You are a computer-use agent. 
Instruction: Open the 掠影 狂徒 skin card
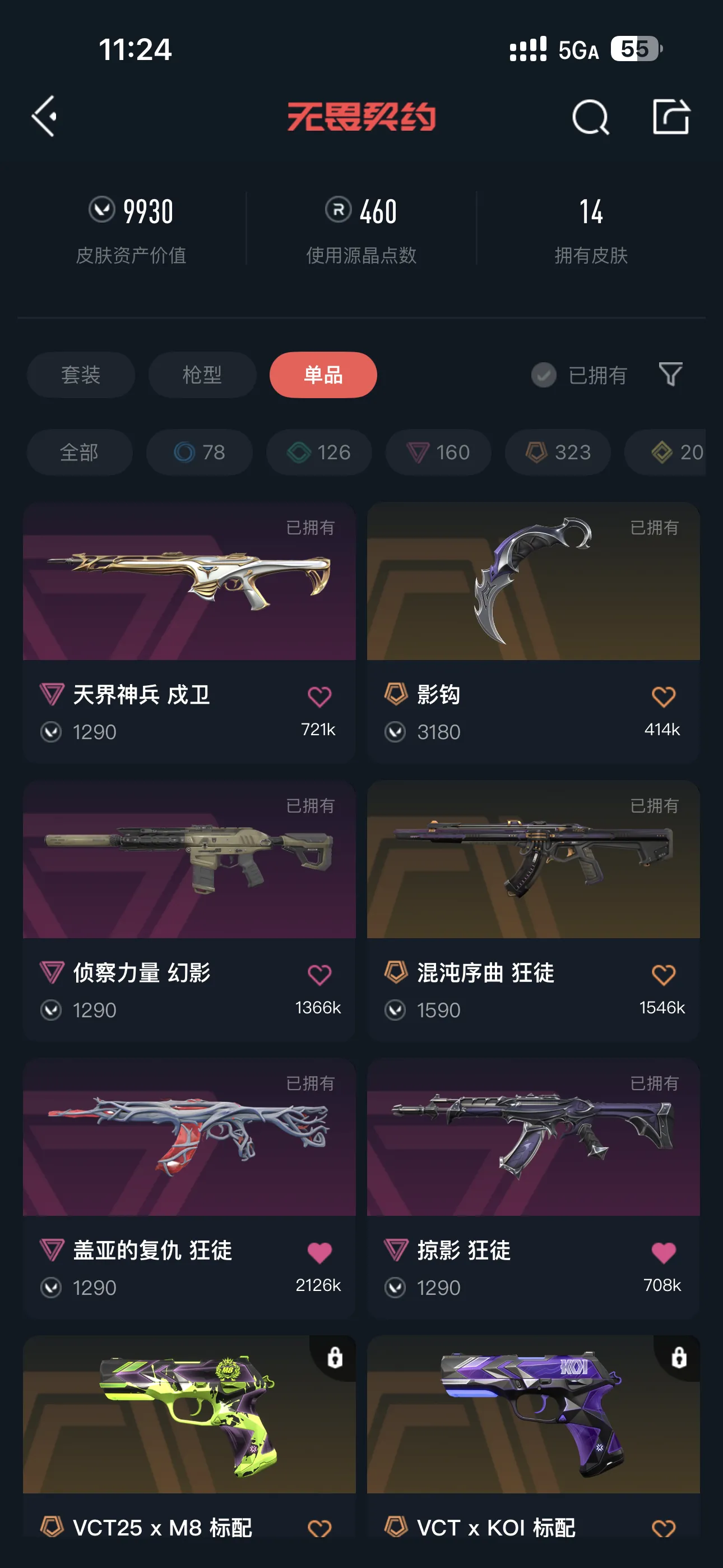(533, 1188)
